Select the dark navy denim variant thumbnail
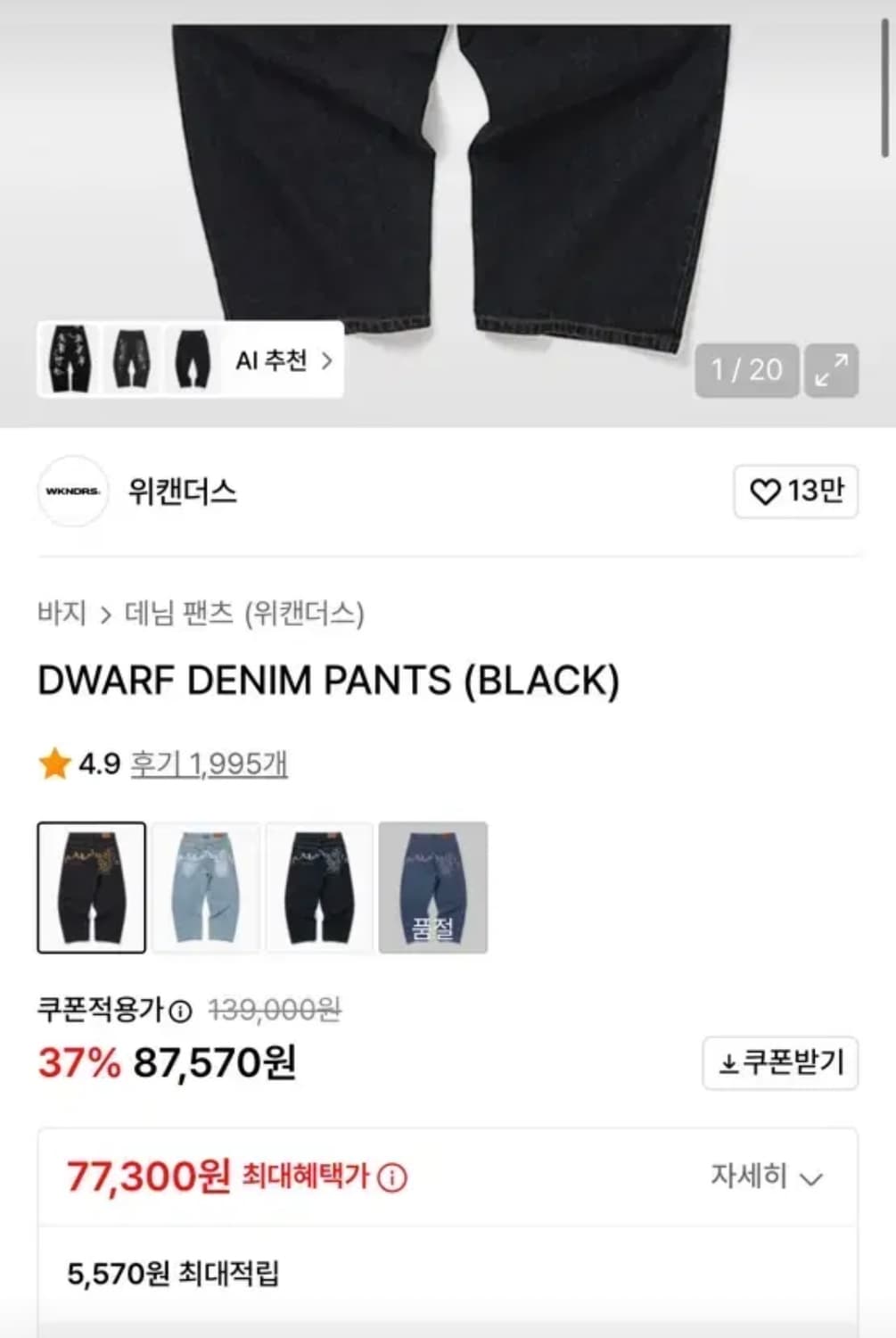Image resolution: width=896 pixels, height=1338 pixels. 320,888
